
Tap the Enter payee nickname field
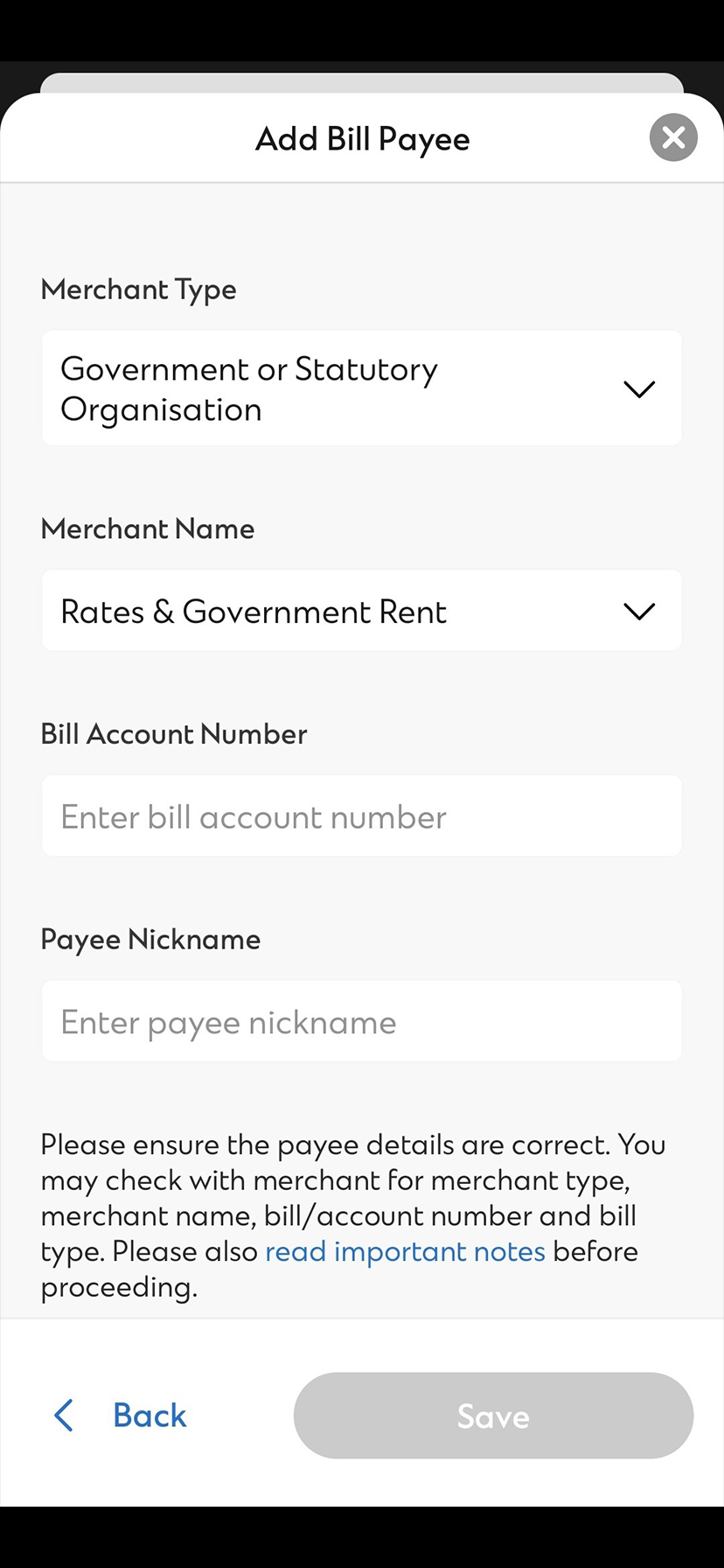[362, 1020]
